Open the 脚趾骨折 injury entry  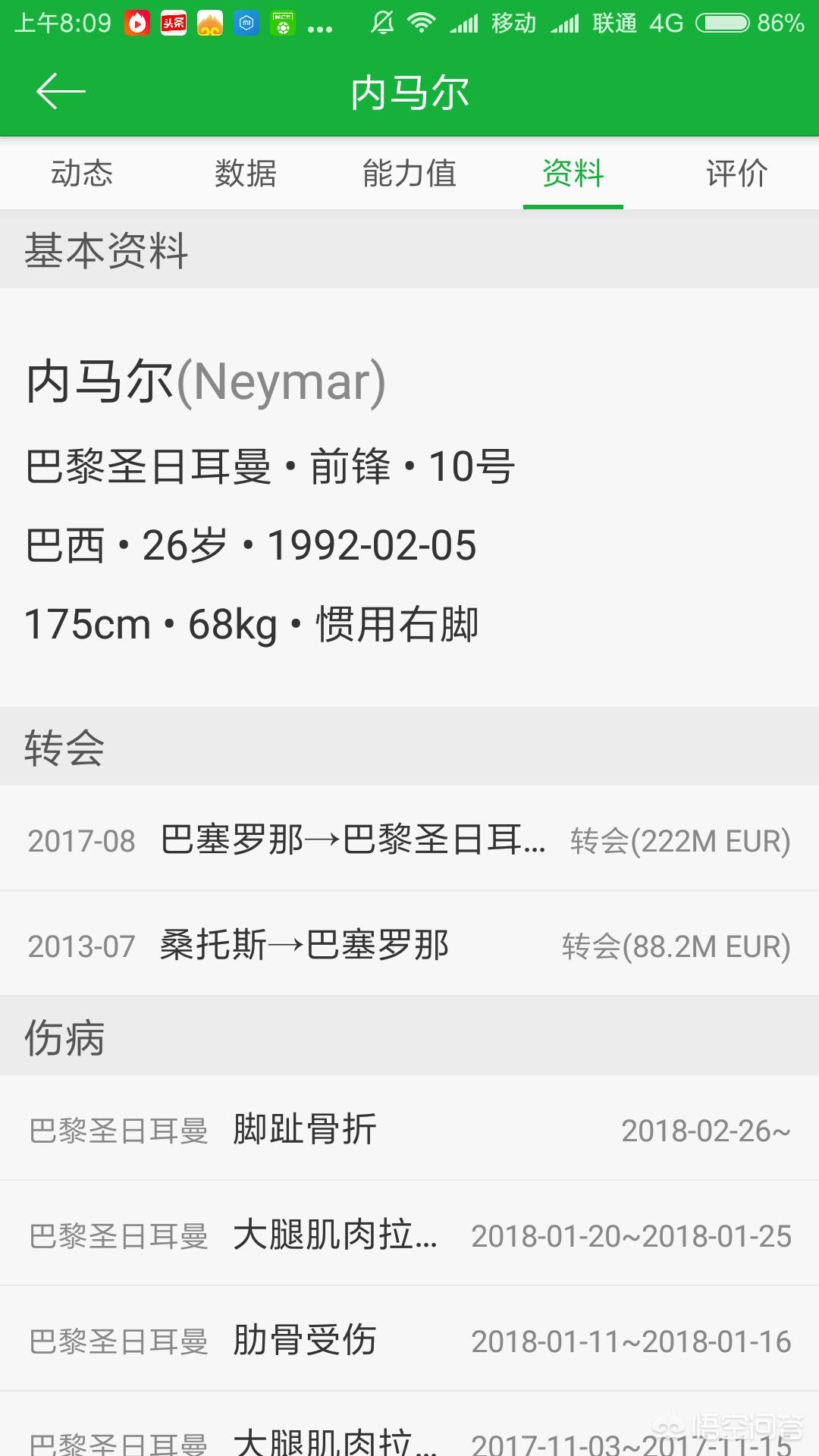(x=409, y=1128)
